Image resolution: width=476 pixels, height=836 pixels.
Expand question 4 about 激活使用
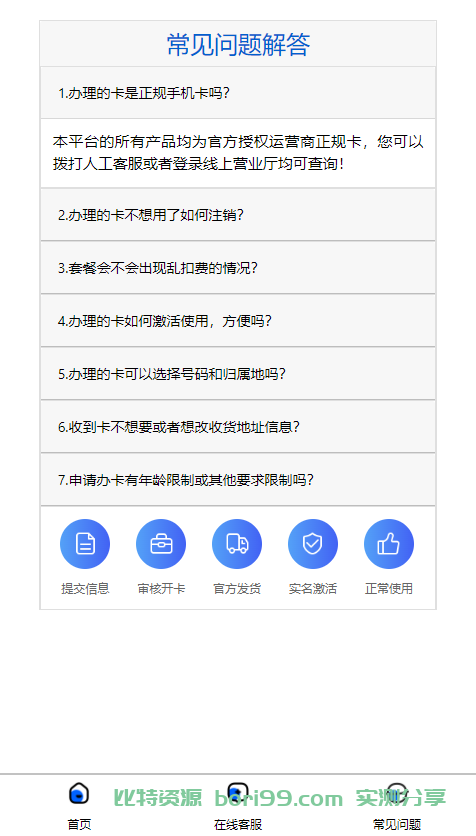238,320
